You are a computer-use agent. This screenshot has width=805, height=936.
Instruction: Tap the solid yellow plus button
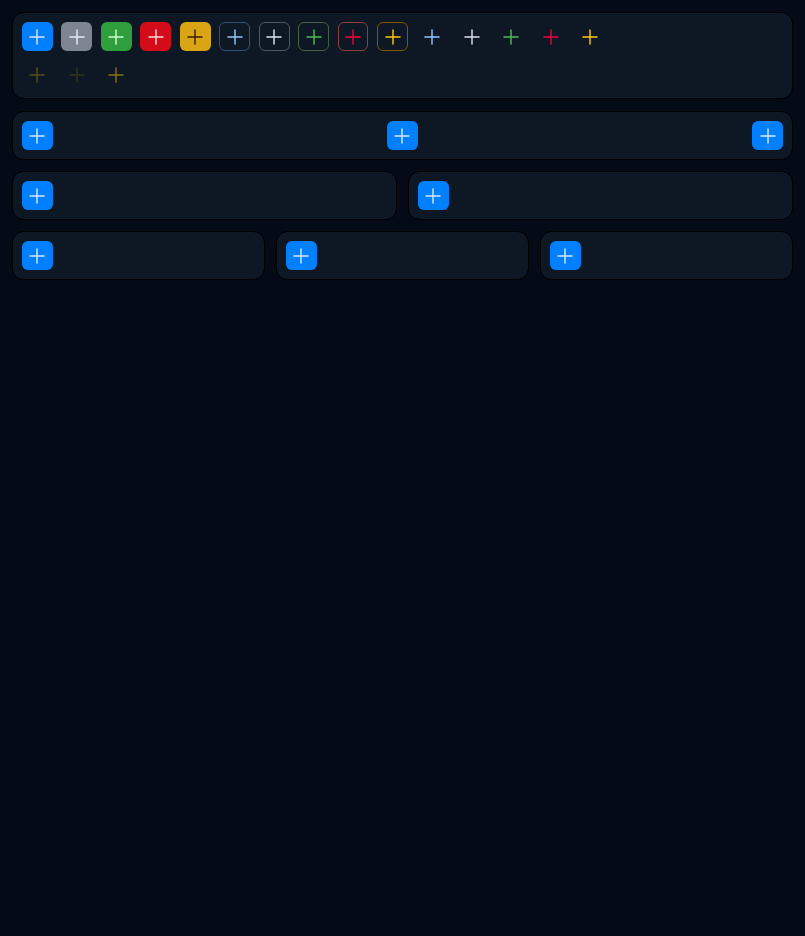click(x=195, y=37)
